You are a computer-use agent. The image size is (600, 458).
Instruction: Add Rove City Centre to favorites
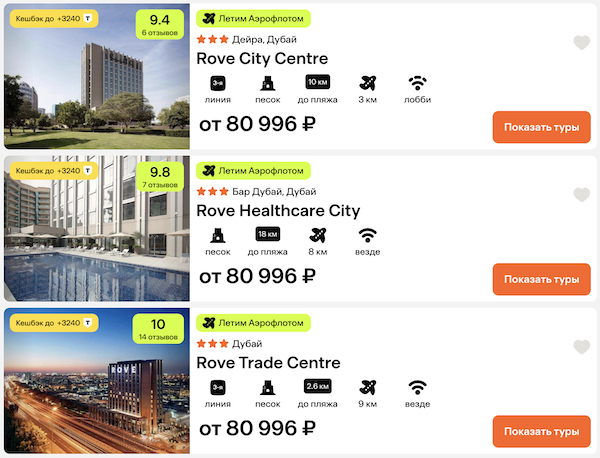coord(581,43)
